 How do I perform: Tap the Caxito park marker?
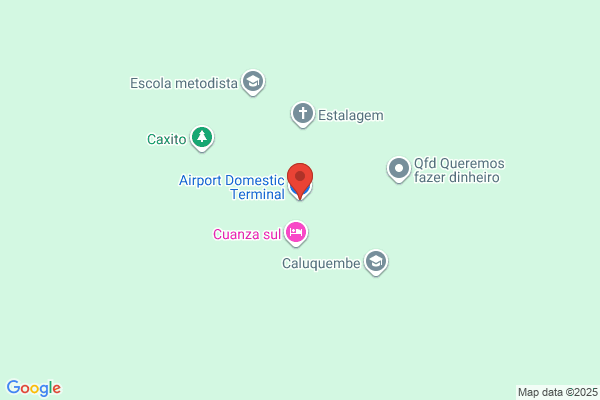pos(202,138)
